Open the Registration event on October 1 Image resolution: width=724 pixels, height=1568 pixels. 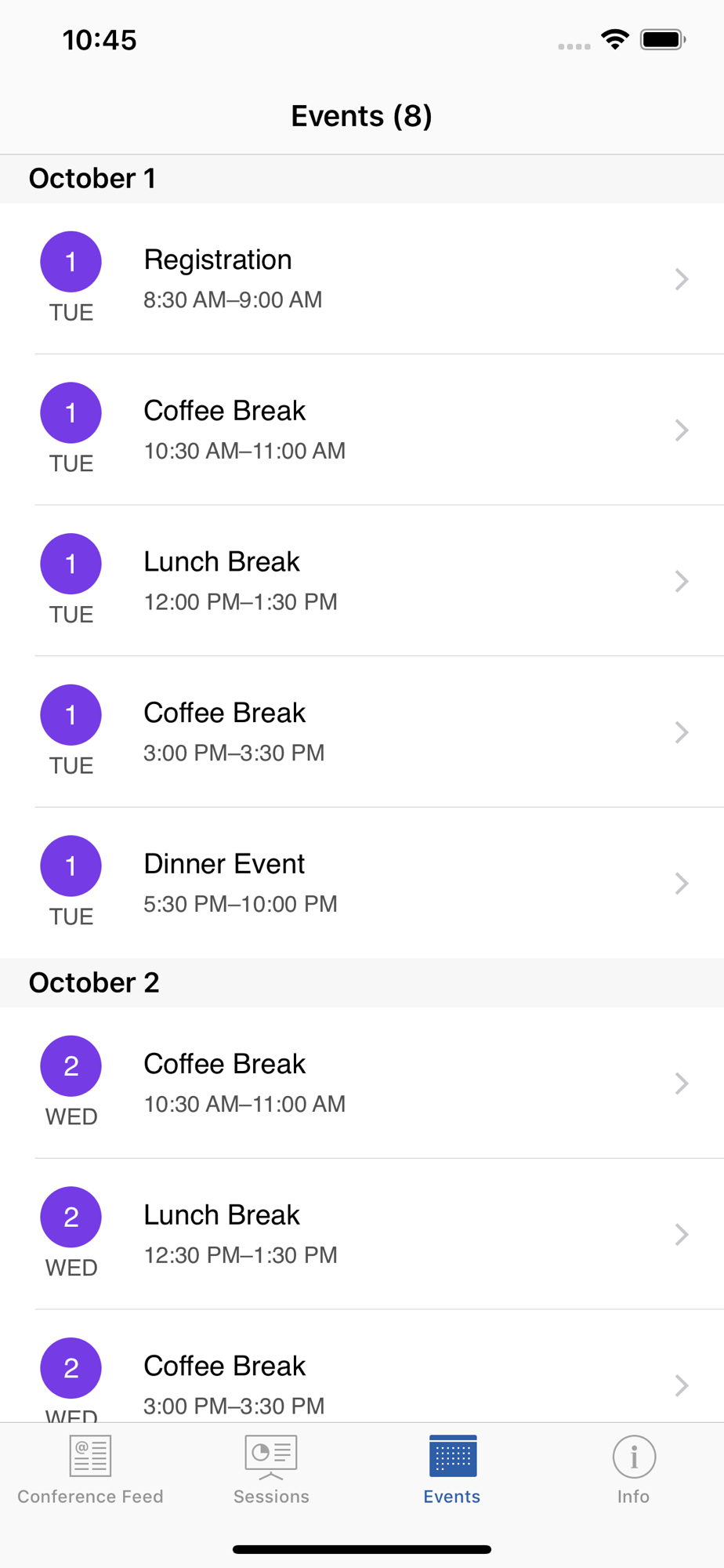tap(362, 278)
